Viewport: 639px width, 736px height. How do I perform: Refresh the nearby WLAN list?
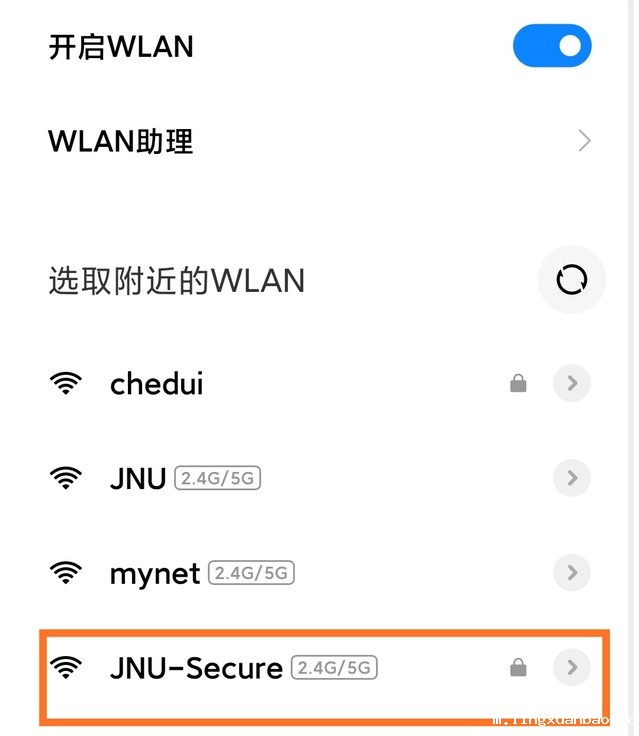pyautogui.click(x=571, y=281)
